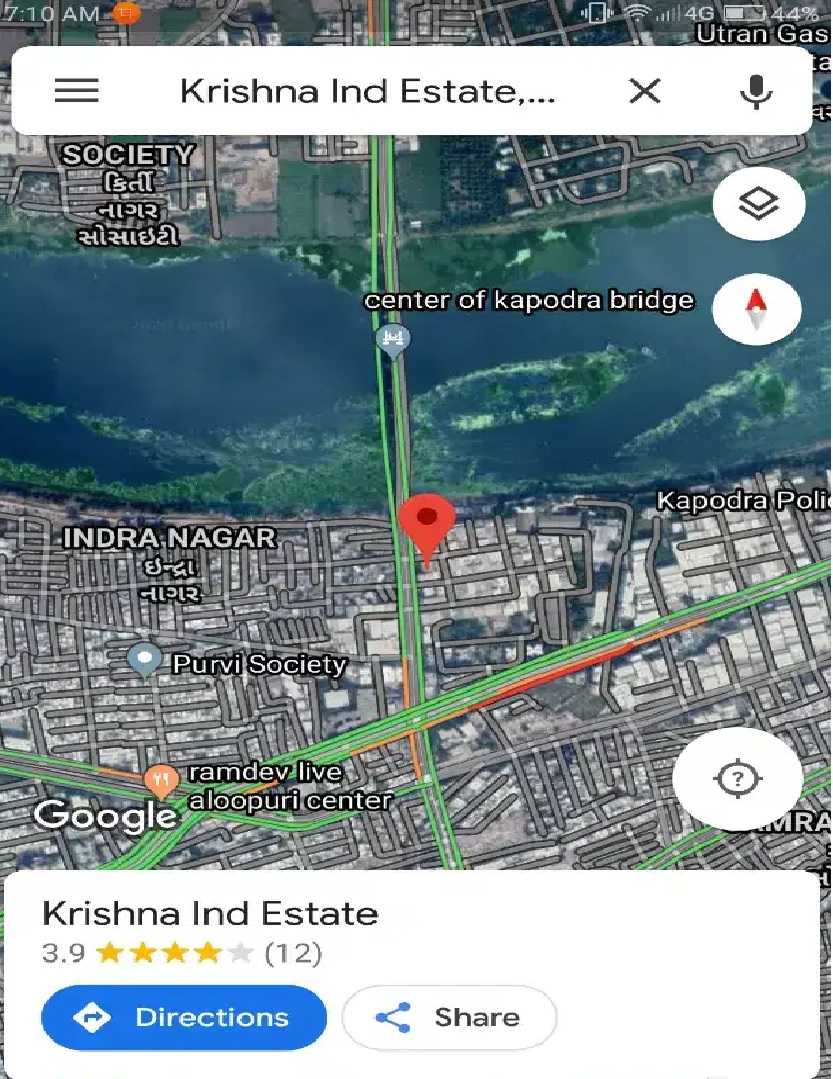Select the center of kapodra bridge marker
Viewport: 833px width, 1079px height.
click(394, 340)
